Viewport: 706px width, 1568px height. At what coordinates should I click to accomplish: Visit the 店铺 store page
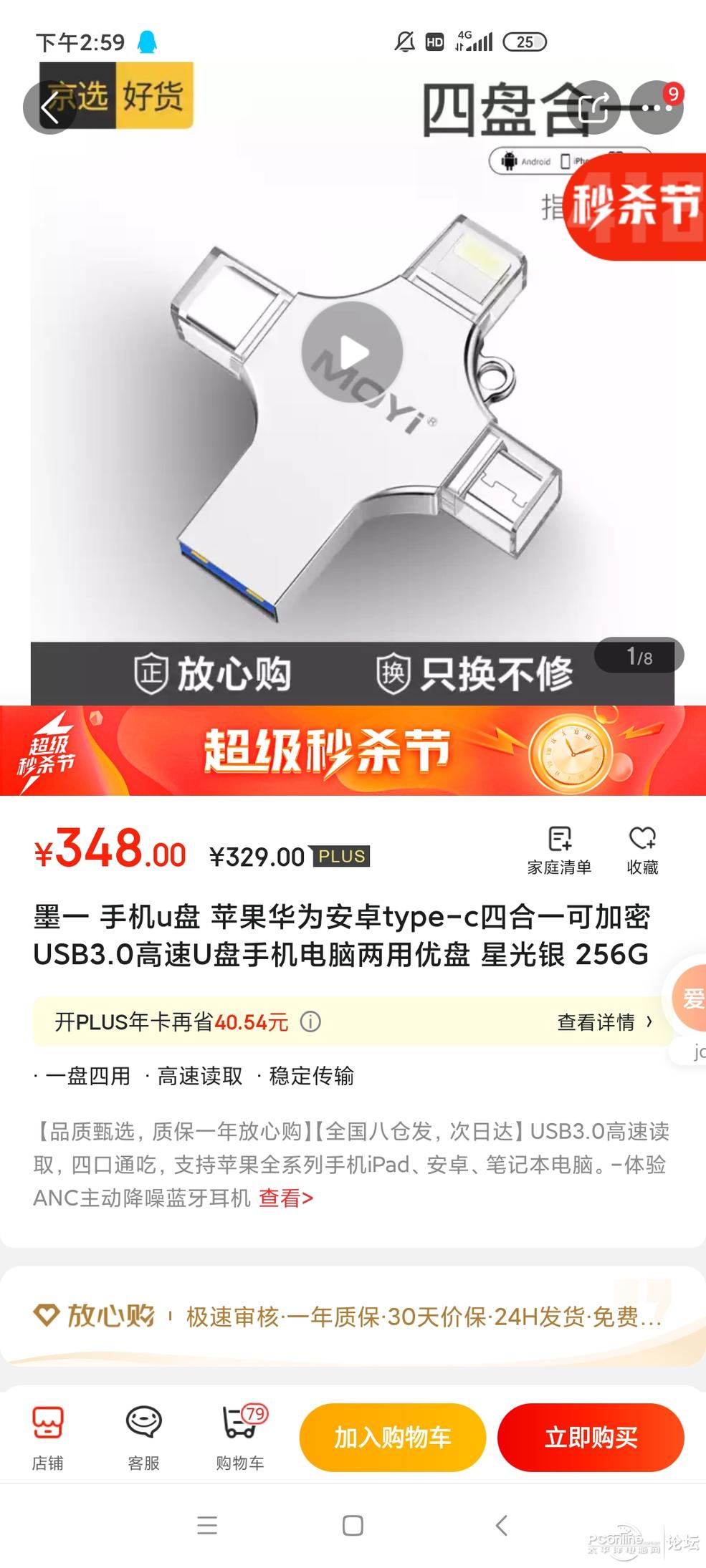coord(48,1438)
